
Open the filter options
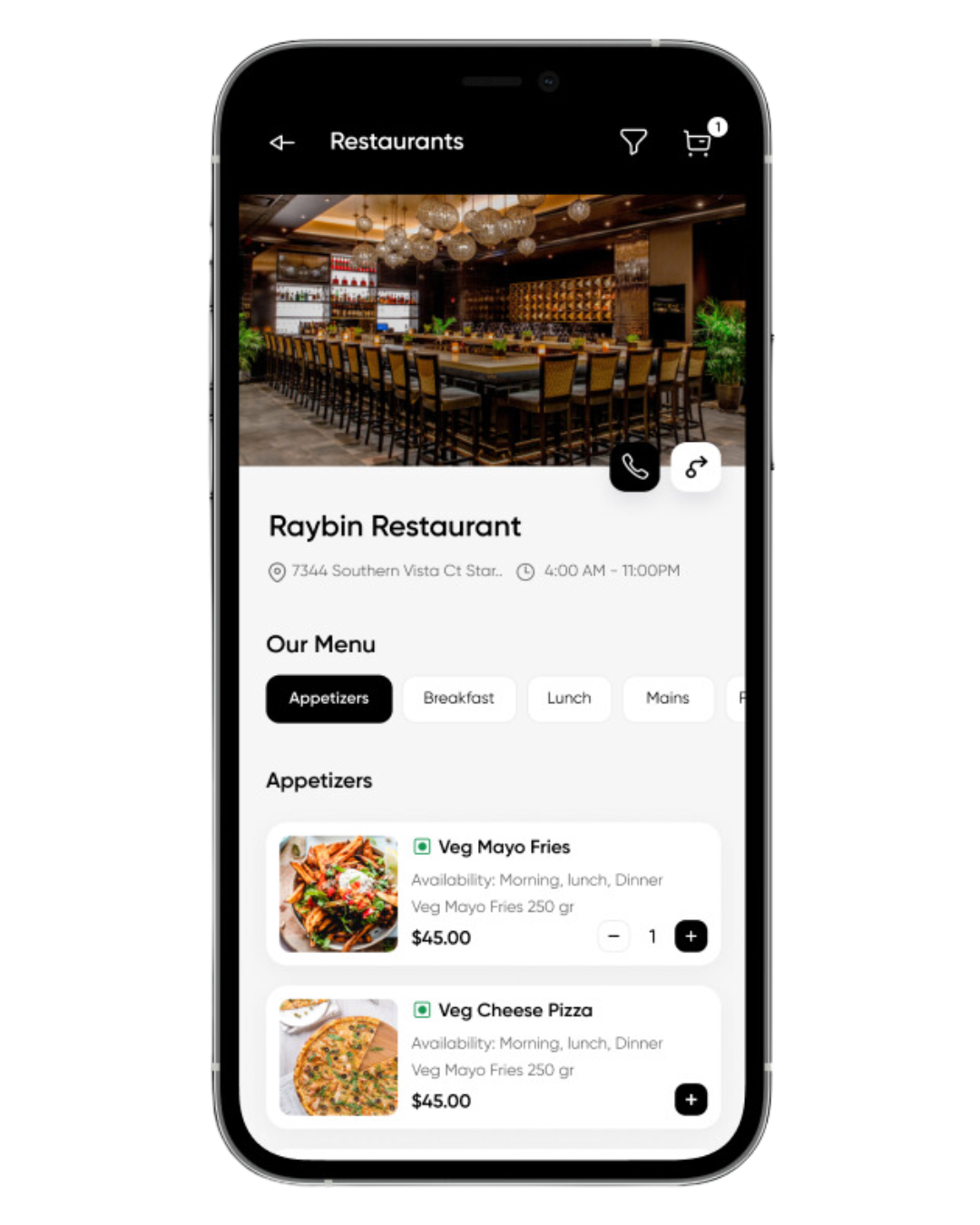tap(632, 142)
